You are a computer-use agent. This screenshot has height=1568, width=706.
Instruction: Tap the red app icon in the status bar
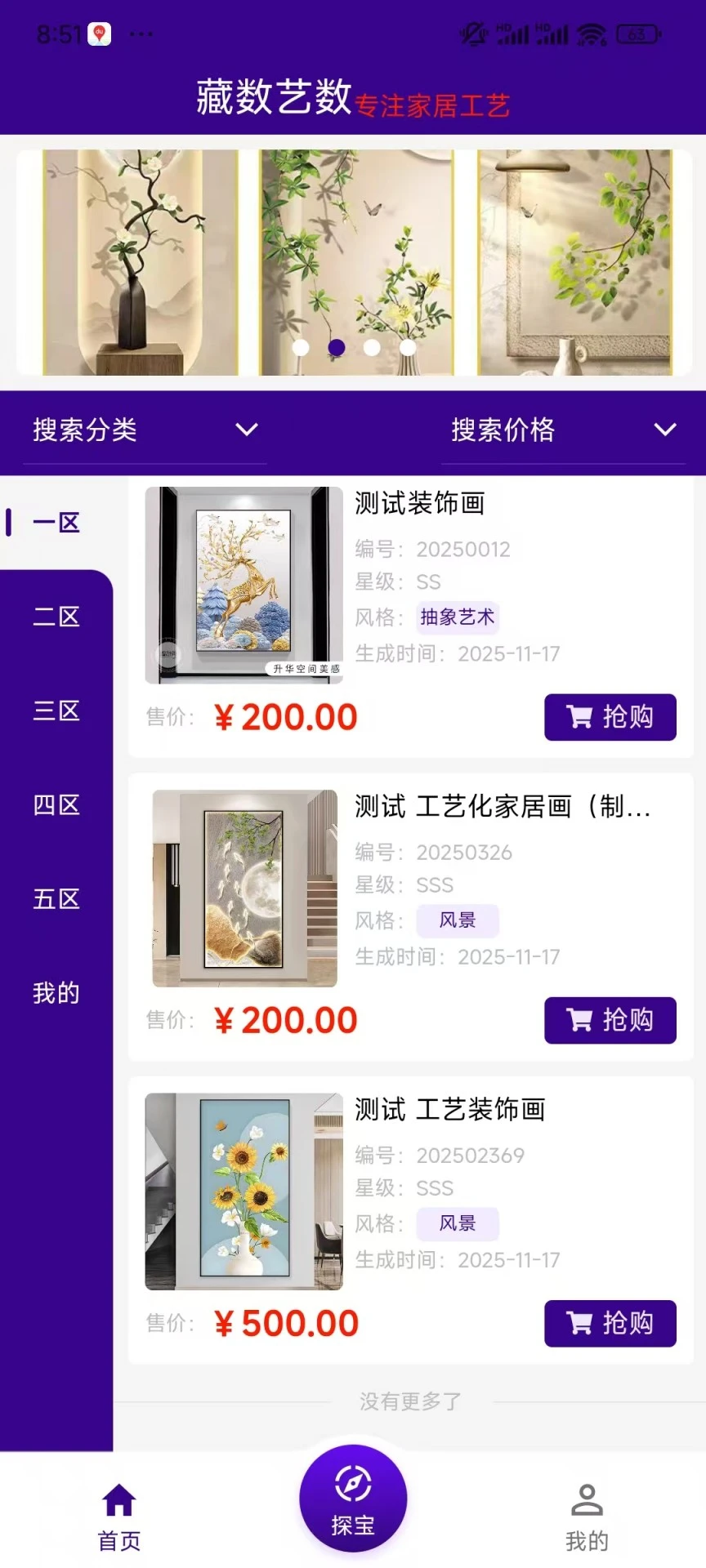[98, 34]
